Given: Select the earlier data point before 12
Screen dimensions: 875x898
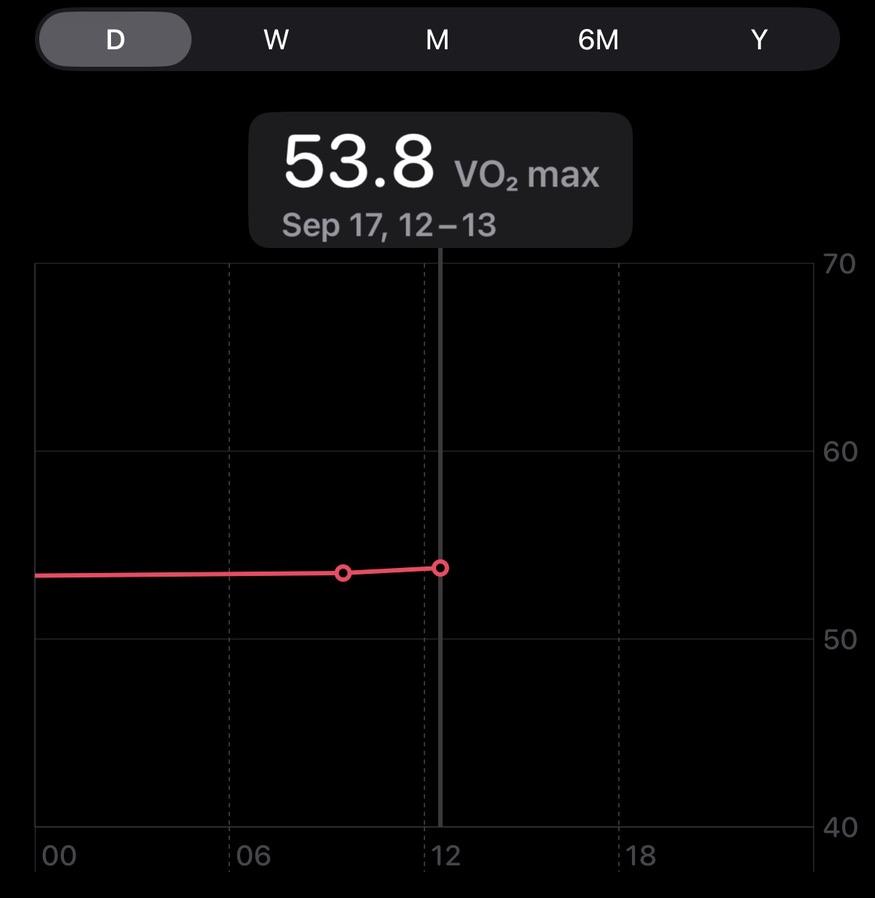Looking at the screenshot, I should click(344, 573).
